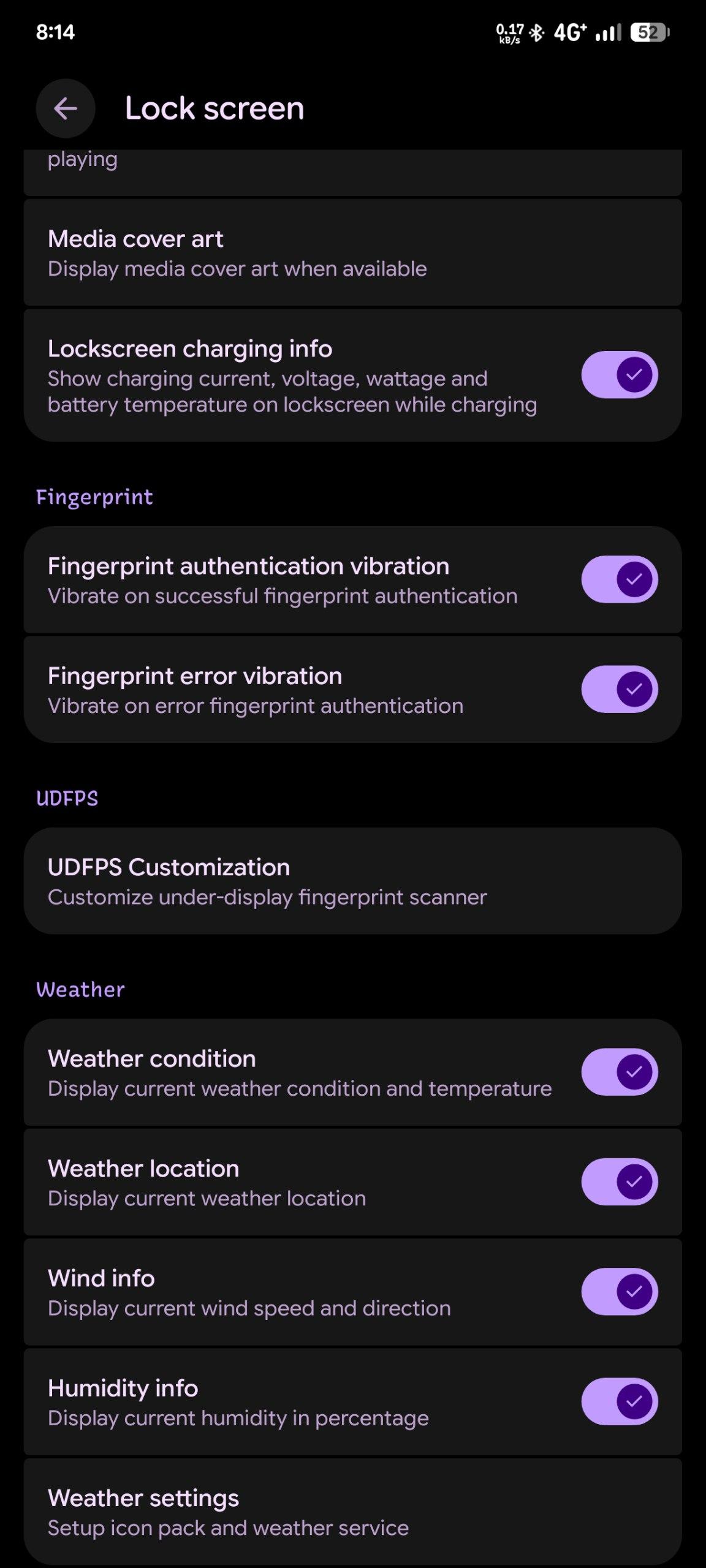Disable Humidity info toggle
The height and width of the screenshot is (1568, 706).
pos(619,1401)
